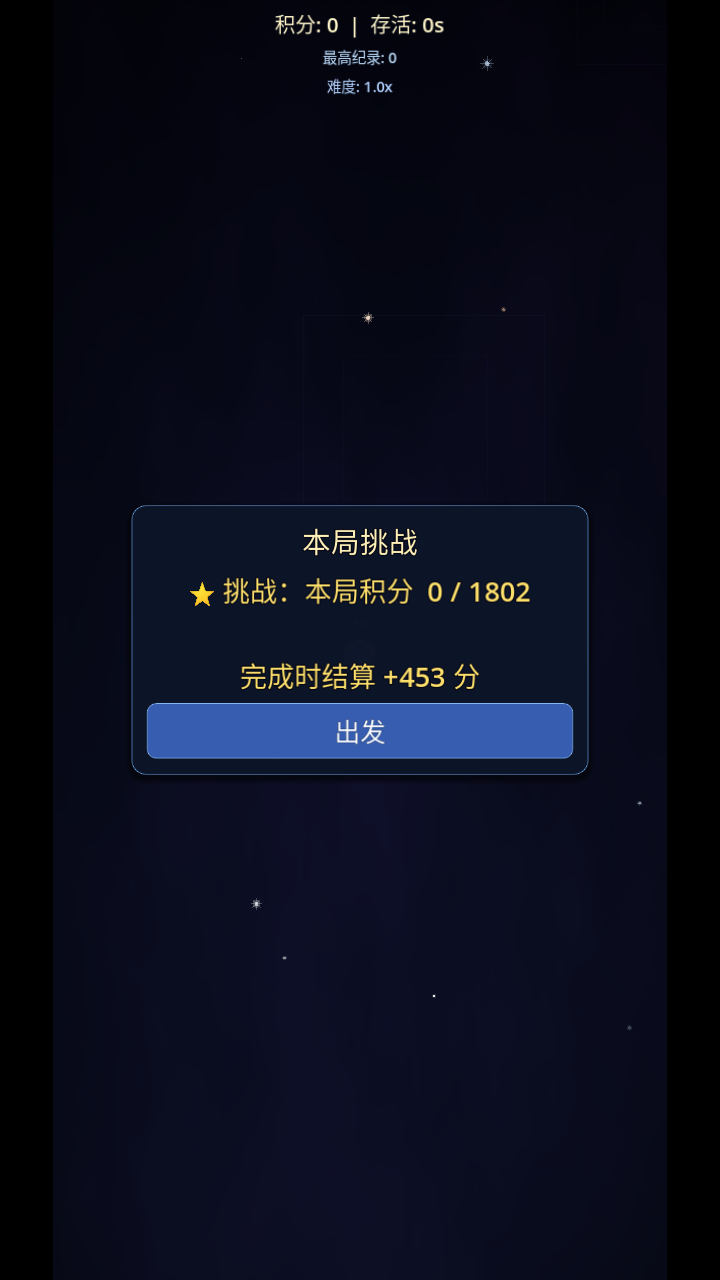Click the faint star on the right edge
Image resolution: width=720 pixels, height=1280 pixels.
click(640, 803)
